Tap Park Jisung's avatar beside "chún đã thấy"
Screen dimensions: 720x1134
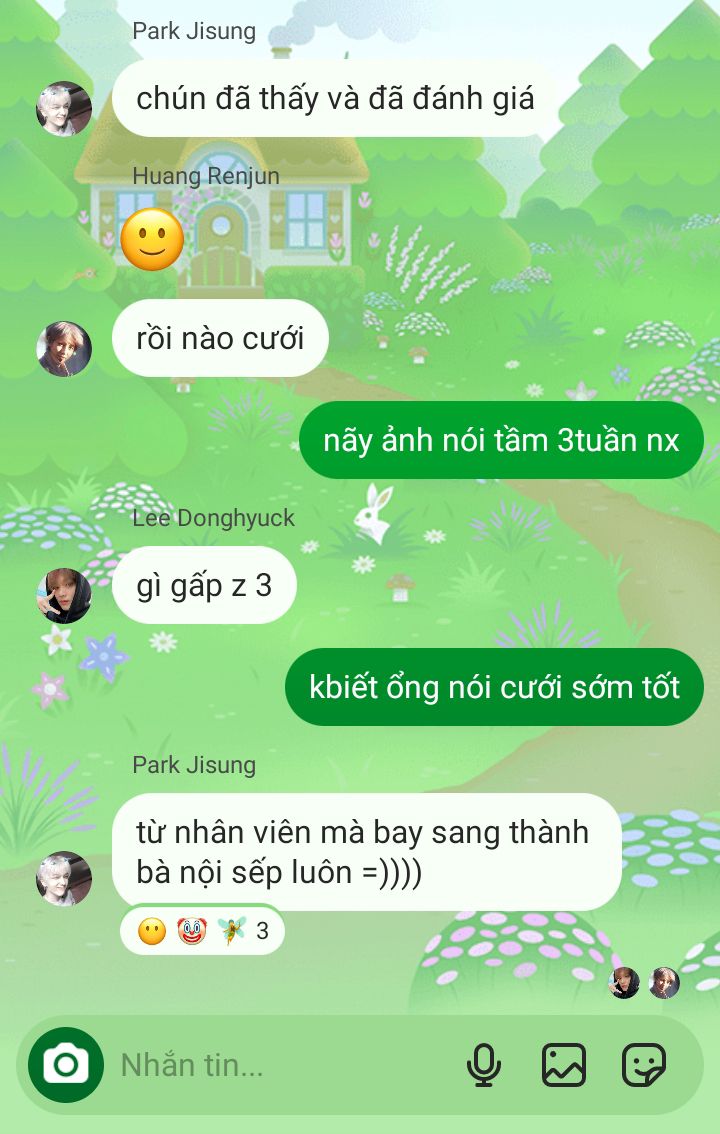[x=64, y=108]
